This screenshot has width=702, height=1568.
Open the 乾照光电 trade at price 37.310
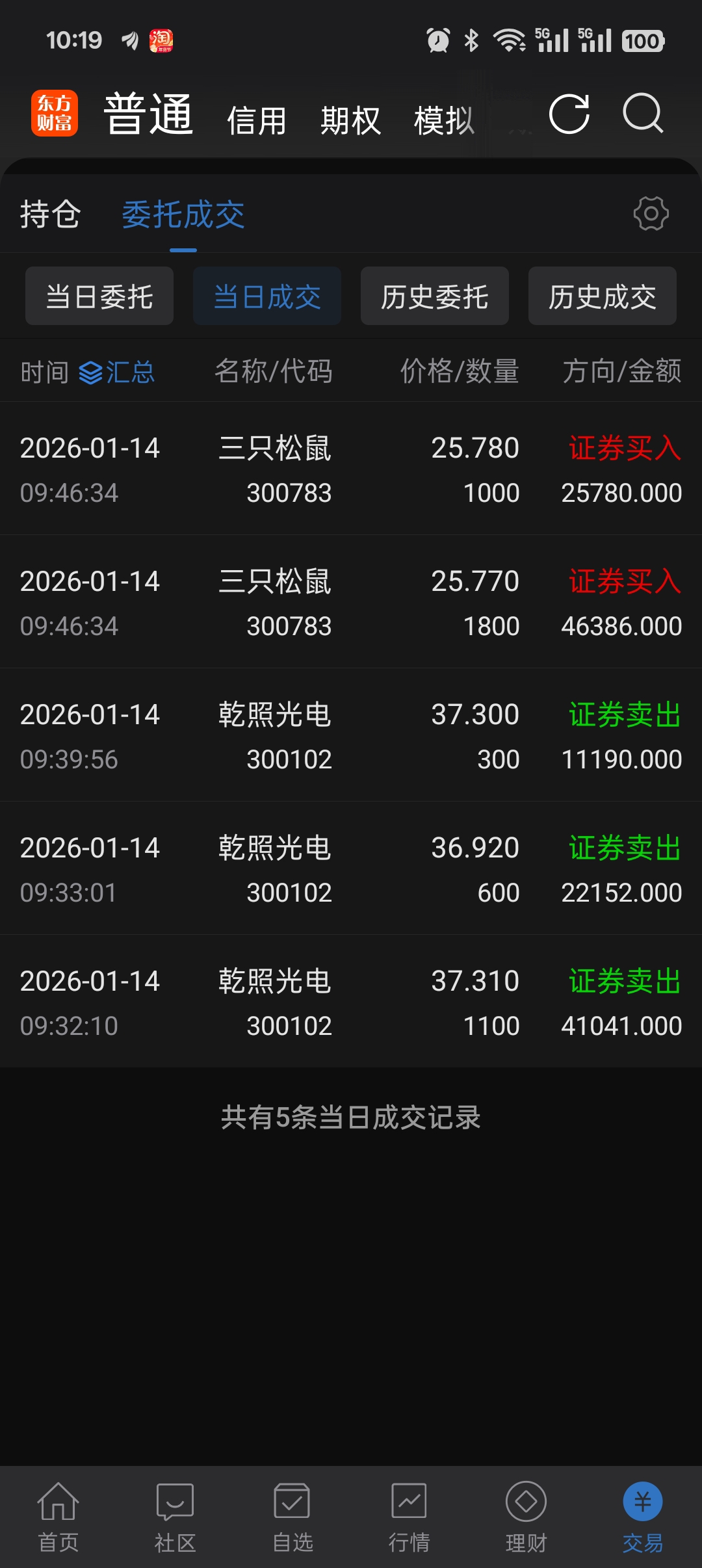pyautogui.click(x=351, y=1002)
